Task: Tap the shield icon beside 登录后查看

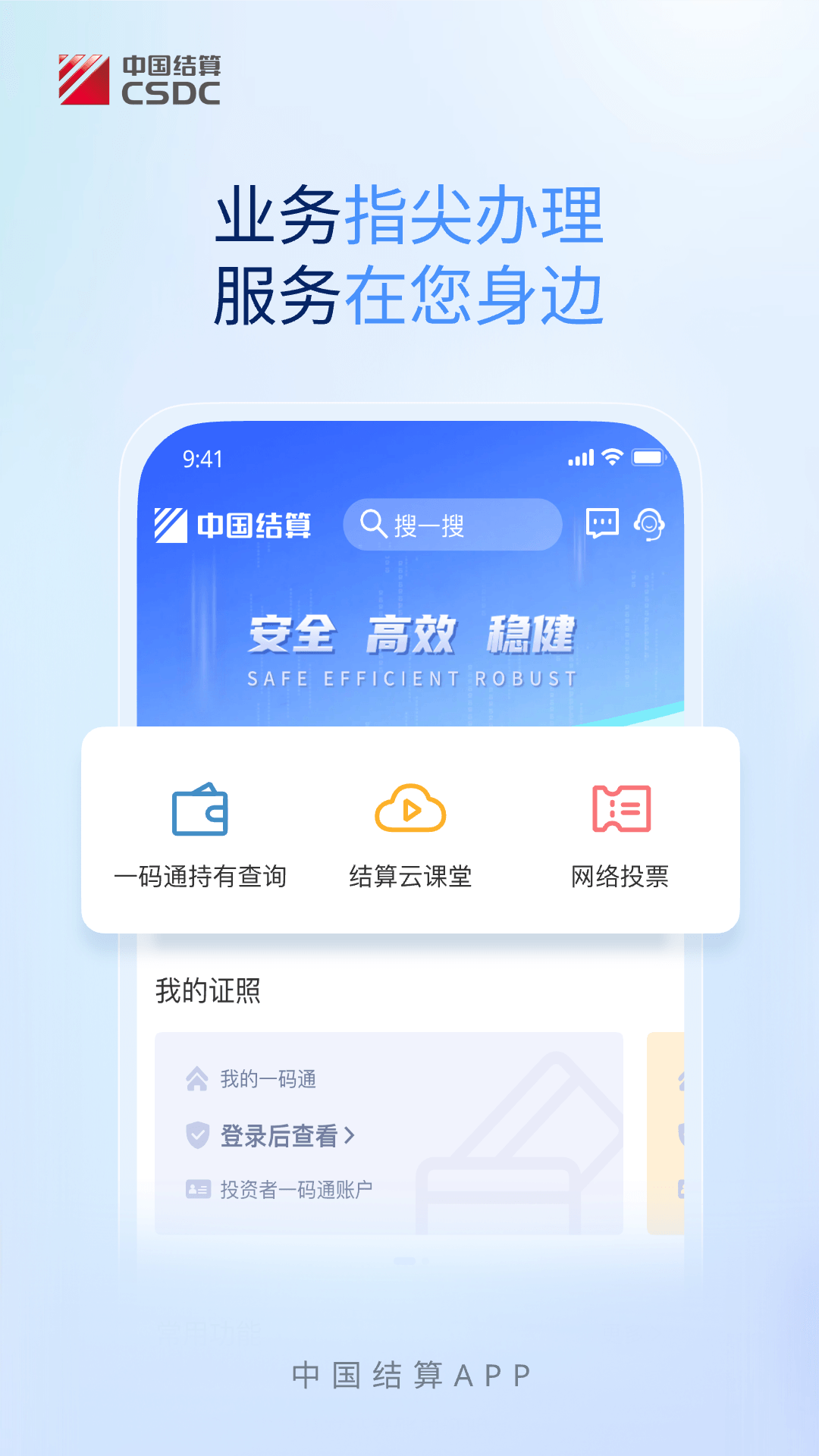Action: (197, 1135)
